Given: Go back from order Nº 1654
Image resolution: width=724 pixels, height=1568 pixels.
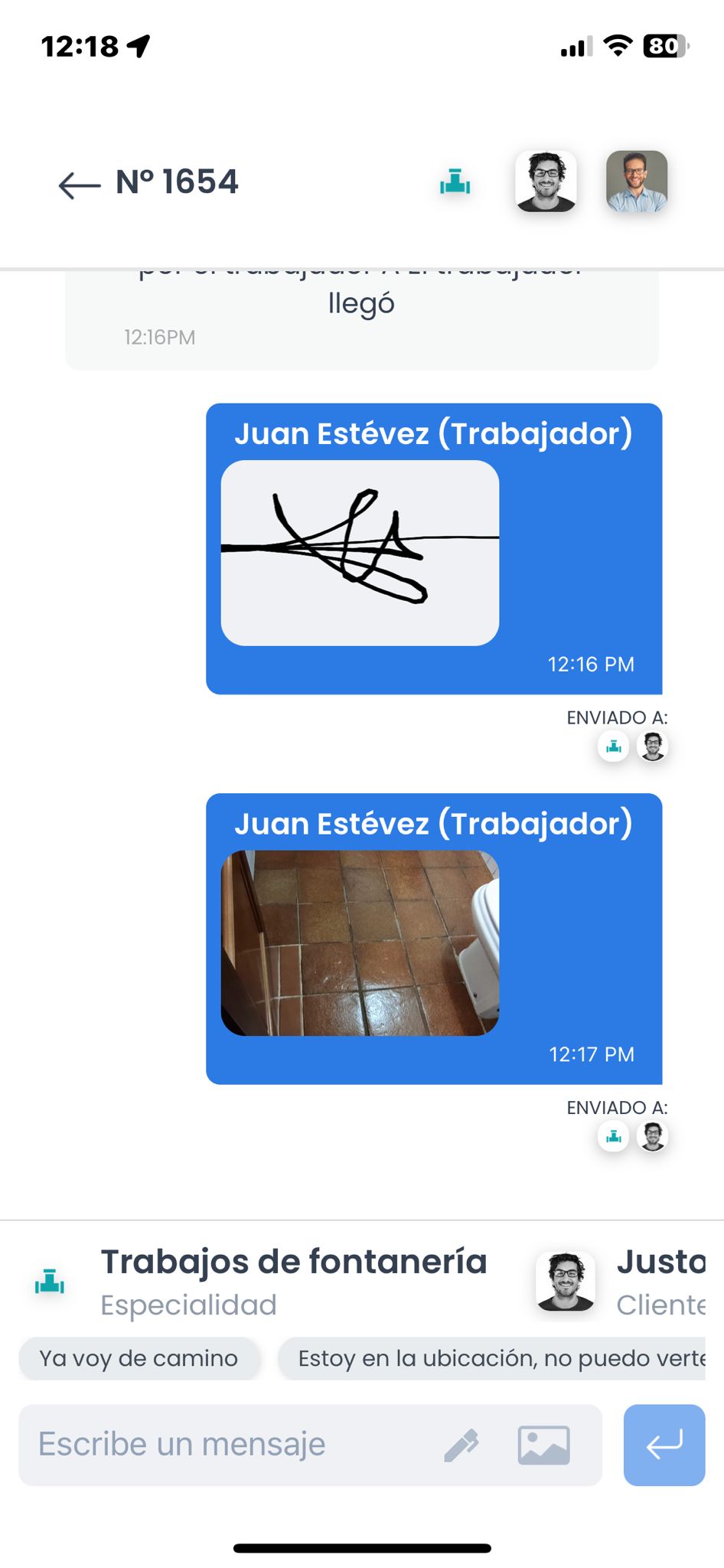Looking at the screenshot, I should (x=79, y=185).
